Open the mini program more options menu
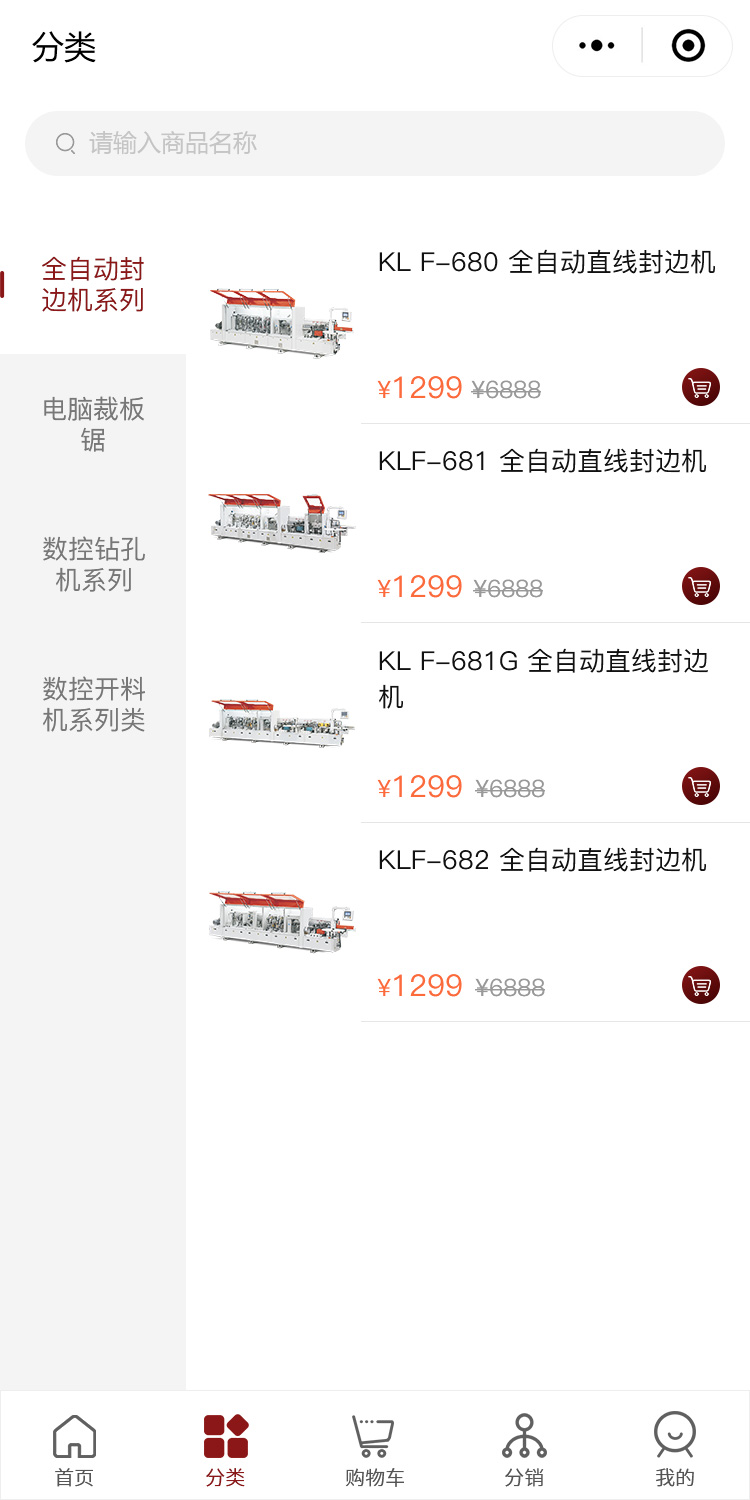Screen dimensions: 750x1500 [x=597, y=46]
